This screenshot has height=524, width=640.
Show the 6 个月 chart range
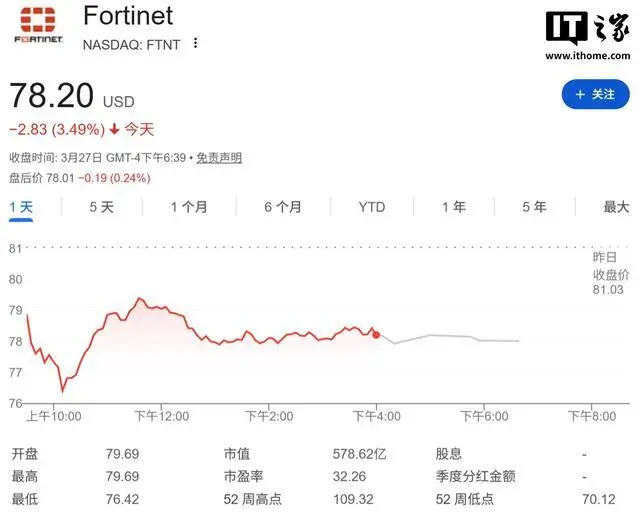(283, 207)
